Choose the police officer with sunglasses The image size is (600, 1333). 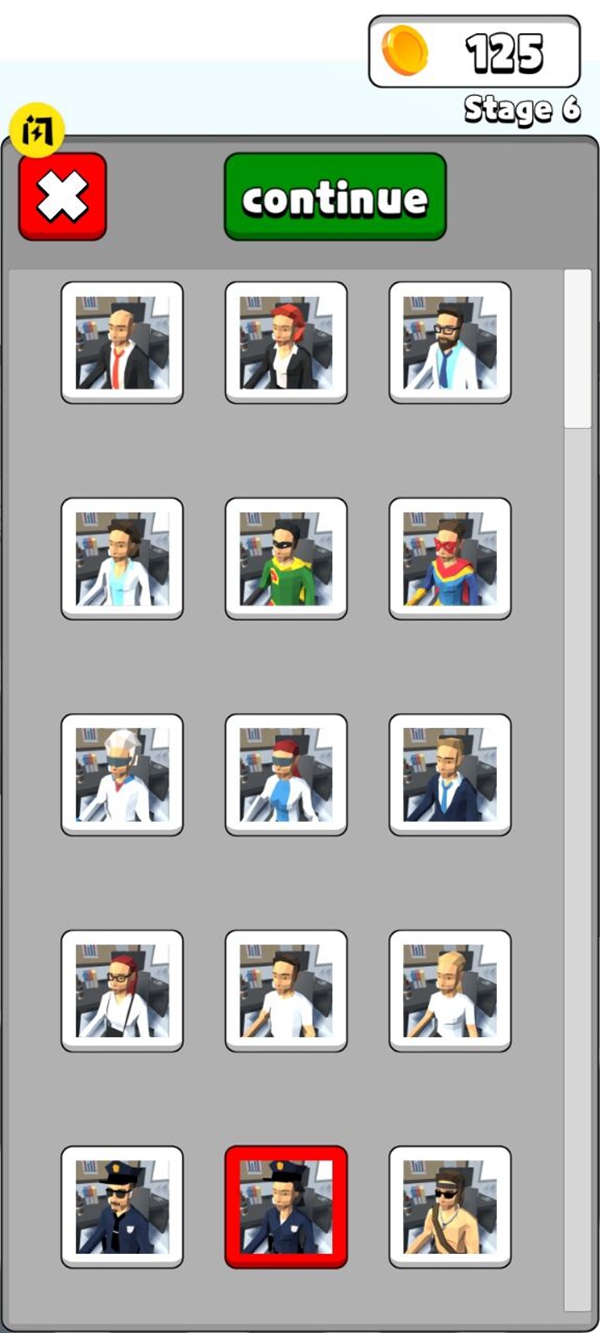(122, 1206)
